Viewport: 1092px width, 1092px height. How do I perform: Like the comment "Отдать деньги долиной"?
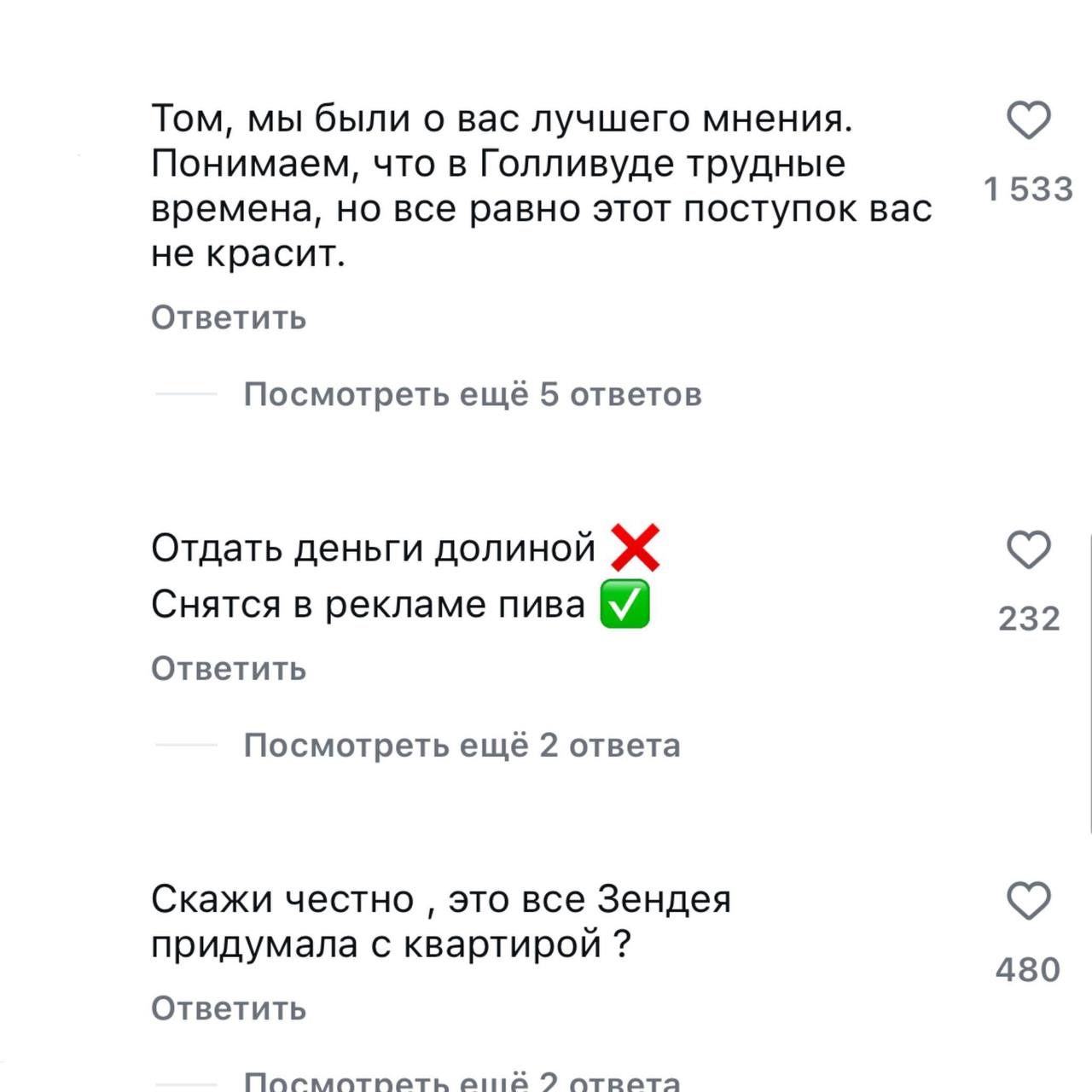tap(1029, 549)
